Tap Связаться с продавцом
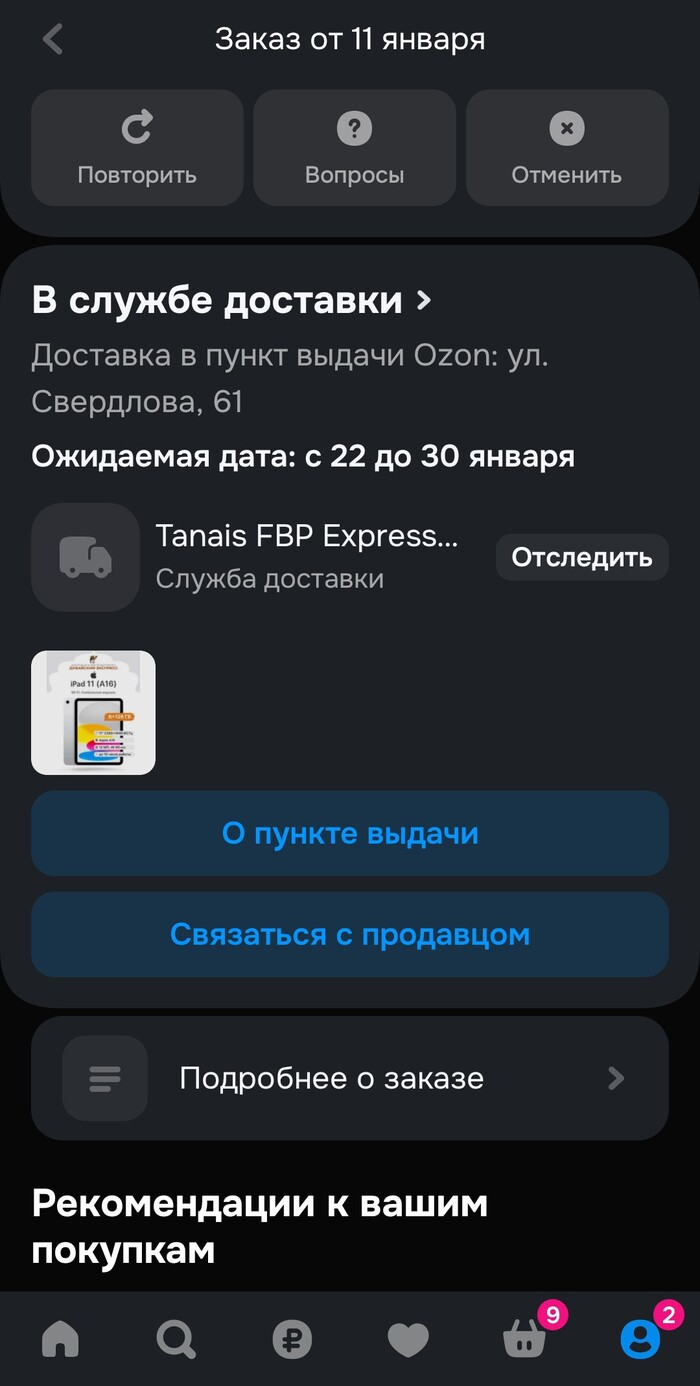The height and width of the screenshot is (1386, 700). point(350,935)
